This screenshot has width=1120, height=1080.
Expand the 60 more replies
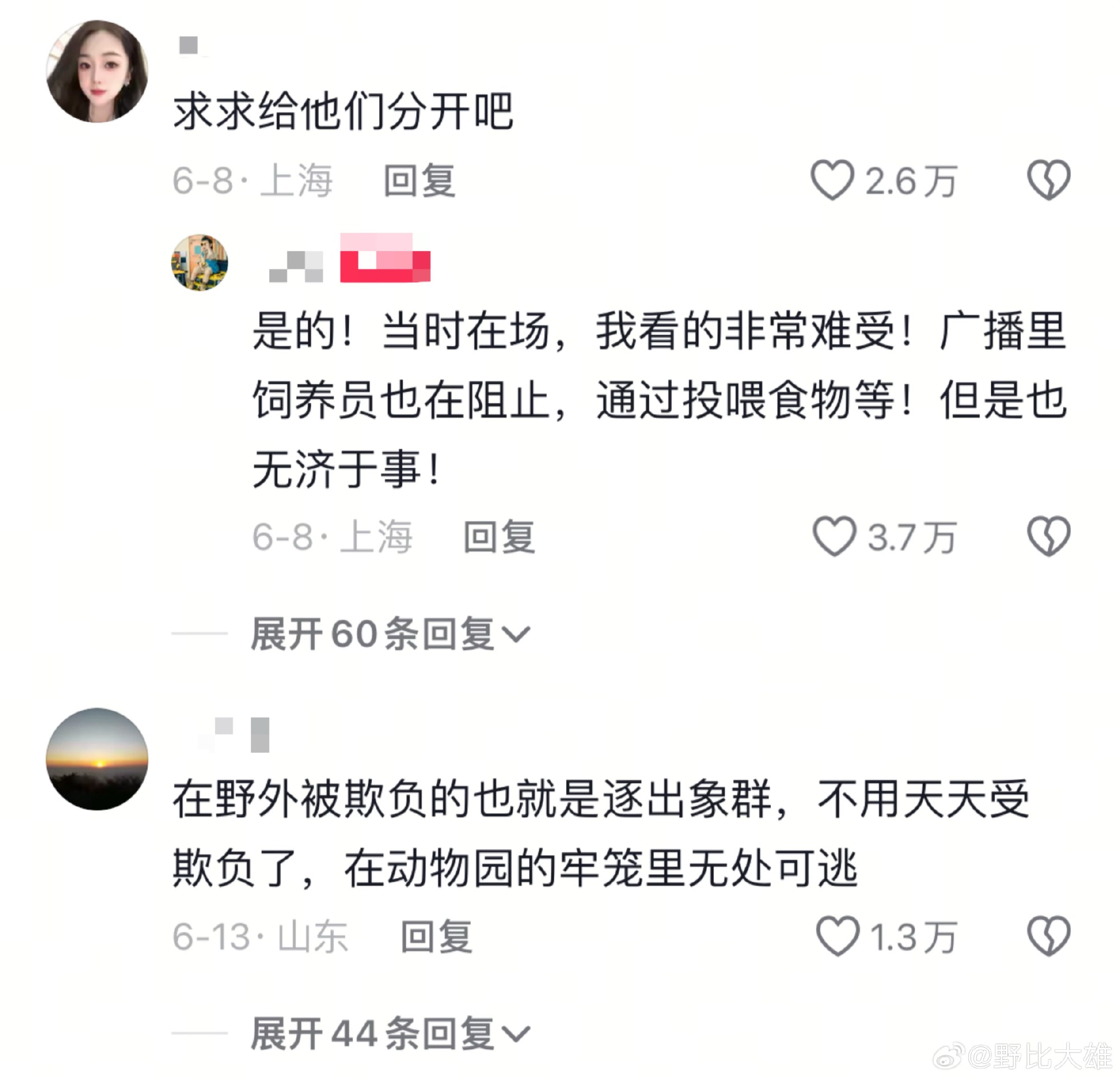pos(390,634)
